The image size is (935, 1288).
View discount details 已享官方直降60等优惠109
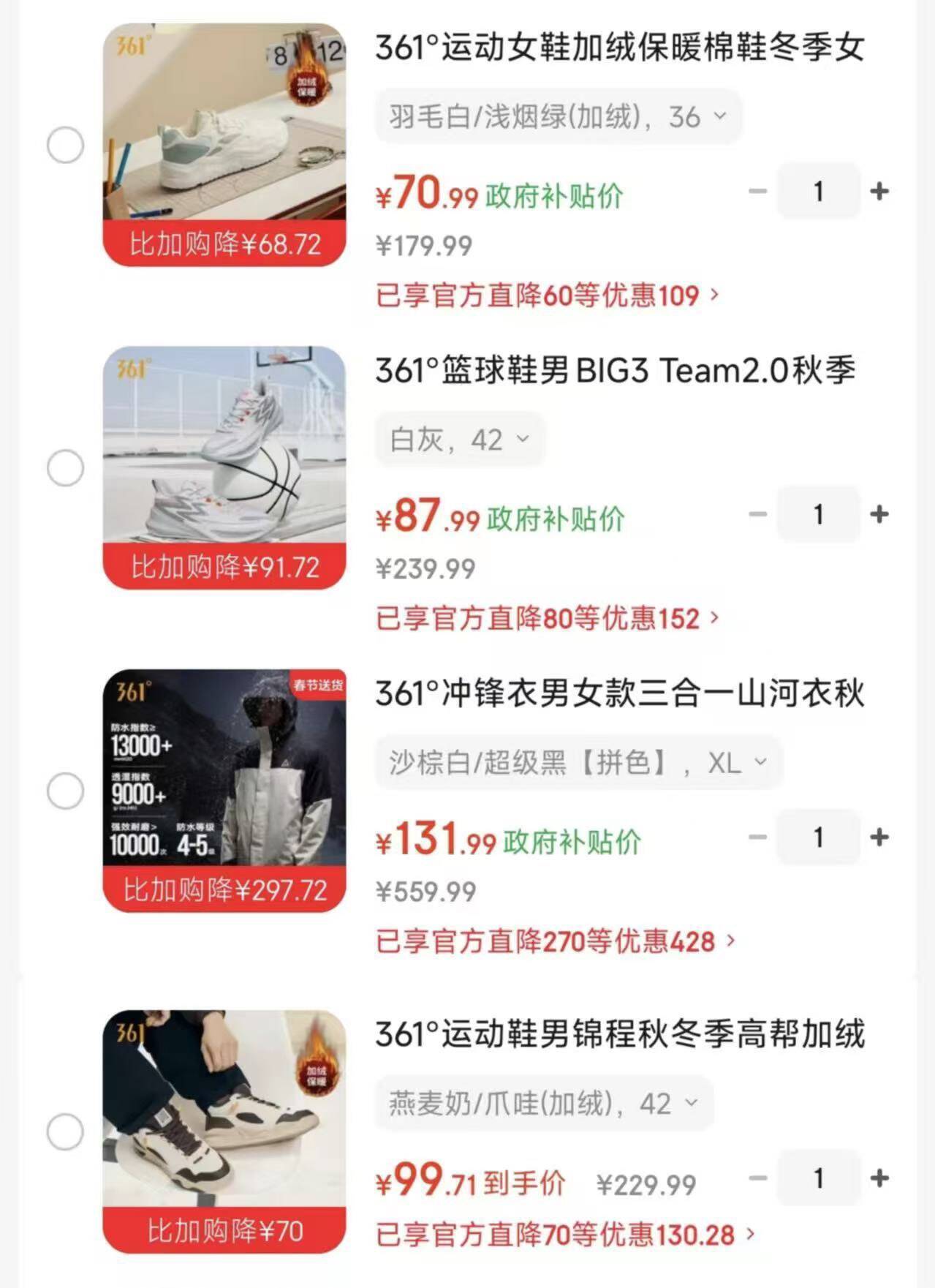[x=548, y=295]
